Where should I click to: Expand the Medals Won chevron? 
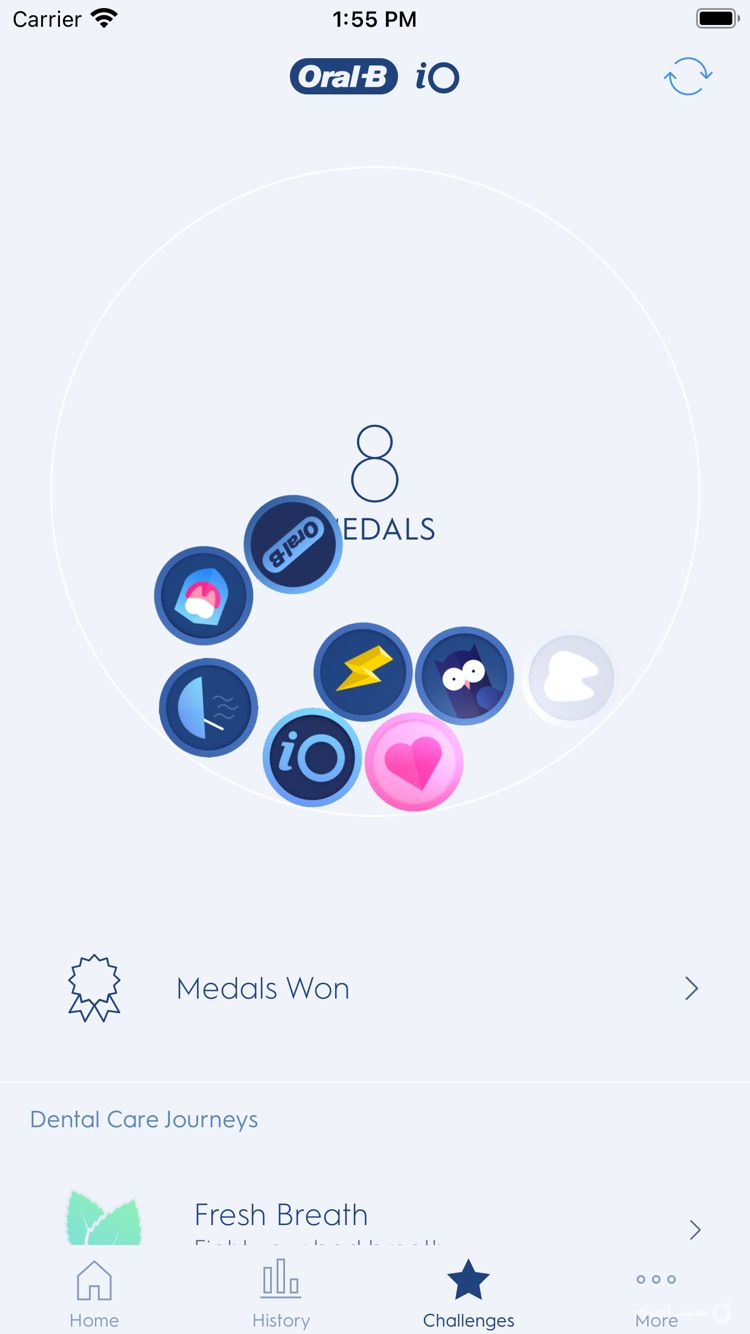click(691, 988)
